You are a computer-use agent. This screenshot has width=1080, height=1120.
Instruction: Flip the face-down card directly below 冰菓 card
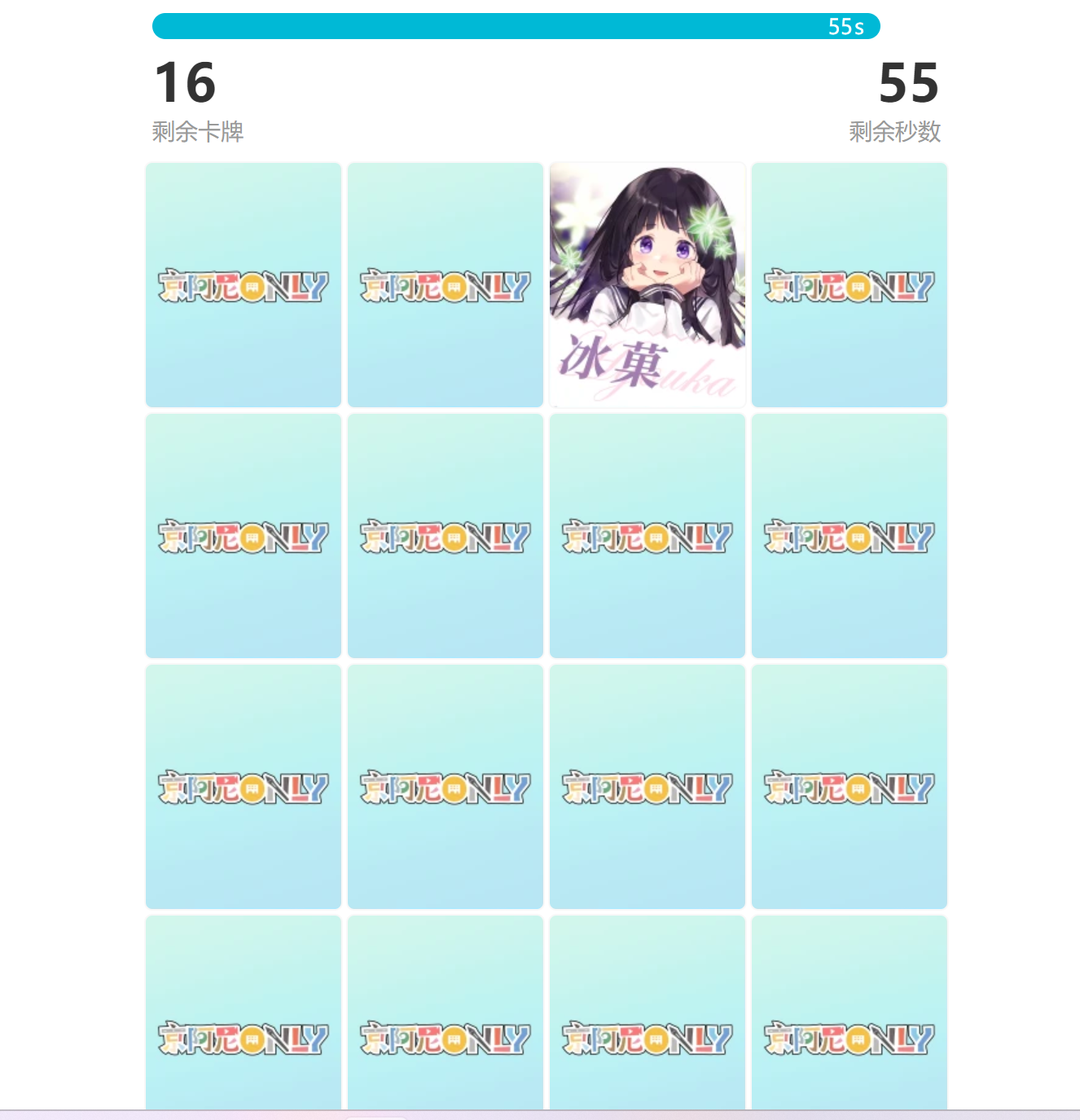click(x=647, y=535)
